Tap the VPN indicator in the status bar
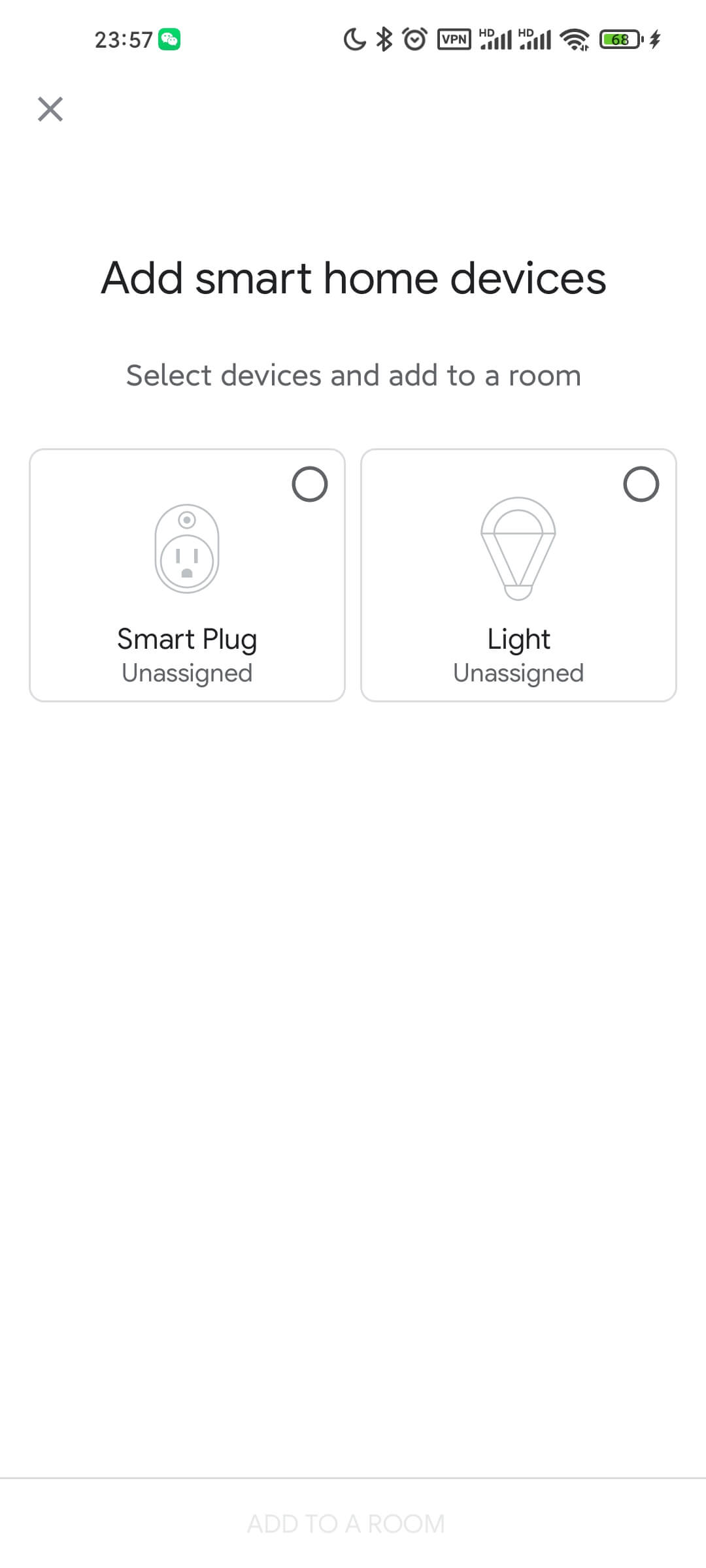This screenshot has width=706, height=1568. pos(452,39)
